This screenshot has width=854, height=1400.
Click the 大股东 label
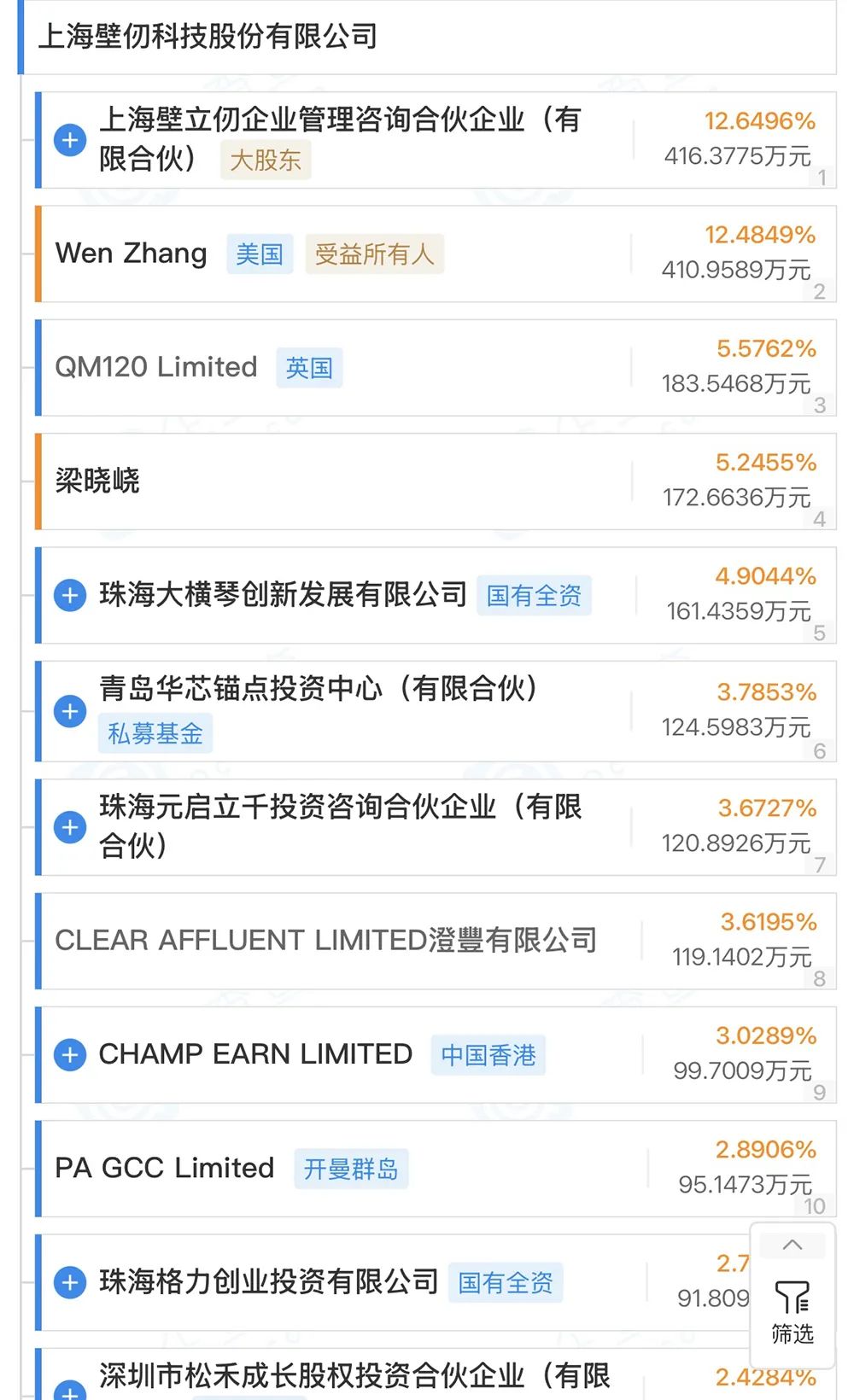pyautogui.click(x=265, y=160)
